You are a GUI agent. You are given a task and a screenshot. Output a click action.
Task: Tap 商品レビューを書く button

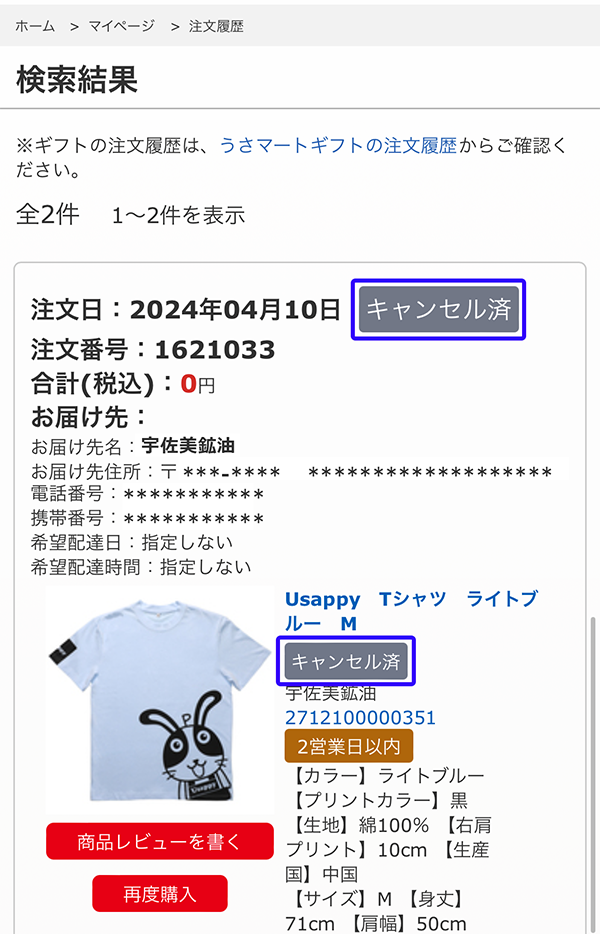[160, 842]
